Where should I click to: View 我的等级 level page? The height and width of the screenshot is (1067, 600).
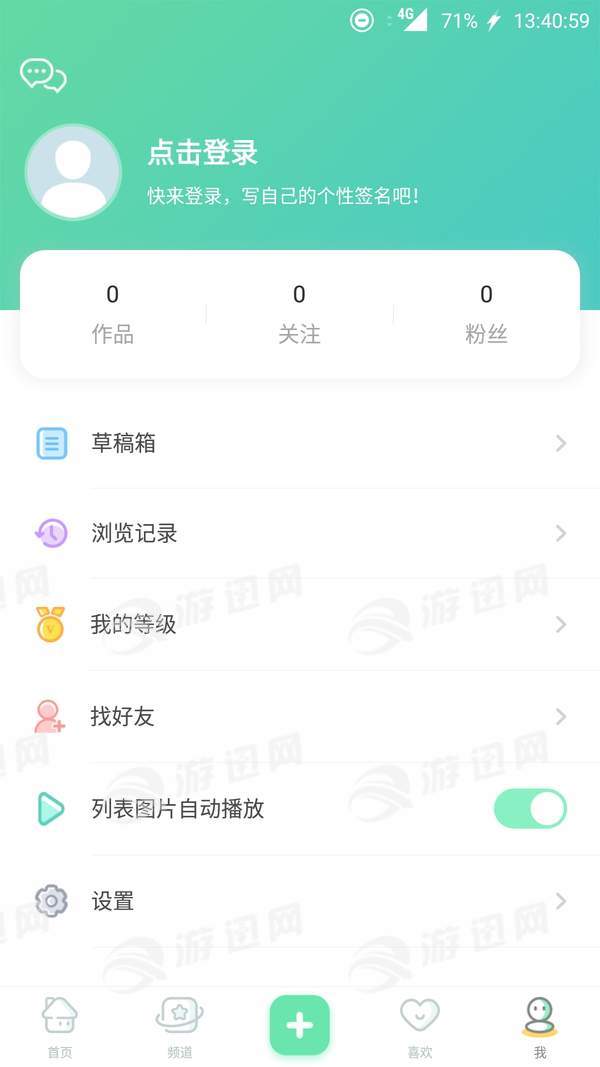pos(300,625)
